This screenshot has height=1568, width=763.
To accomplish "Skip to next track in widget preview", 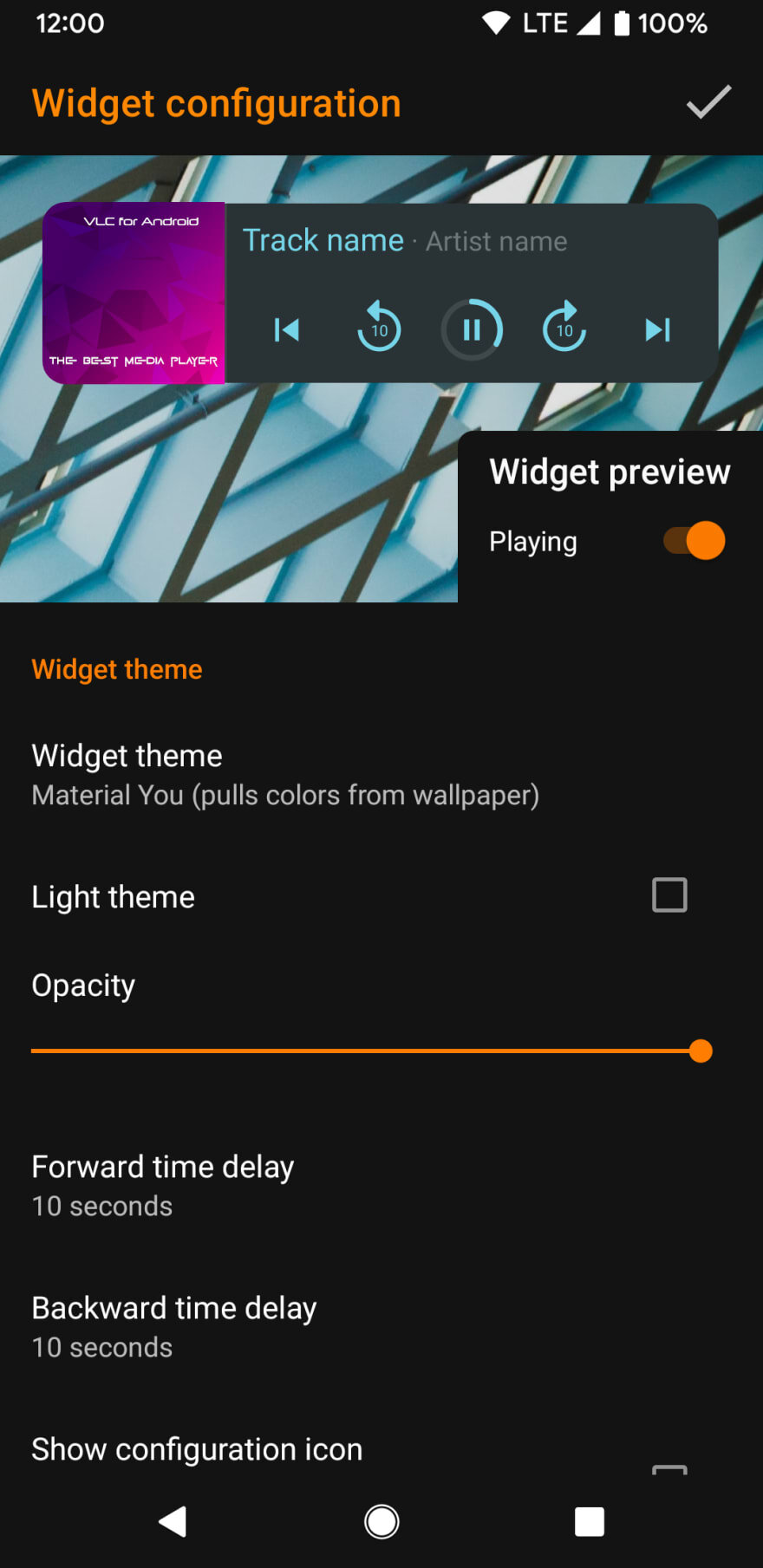I will tap(657, 330).
